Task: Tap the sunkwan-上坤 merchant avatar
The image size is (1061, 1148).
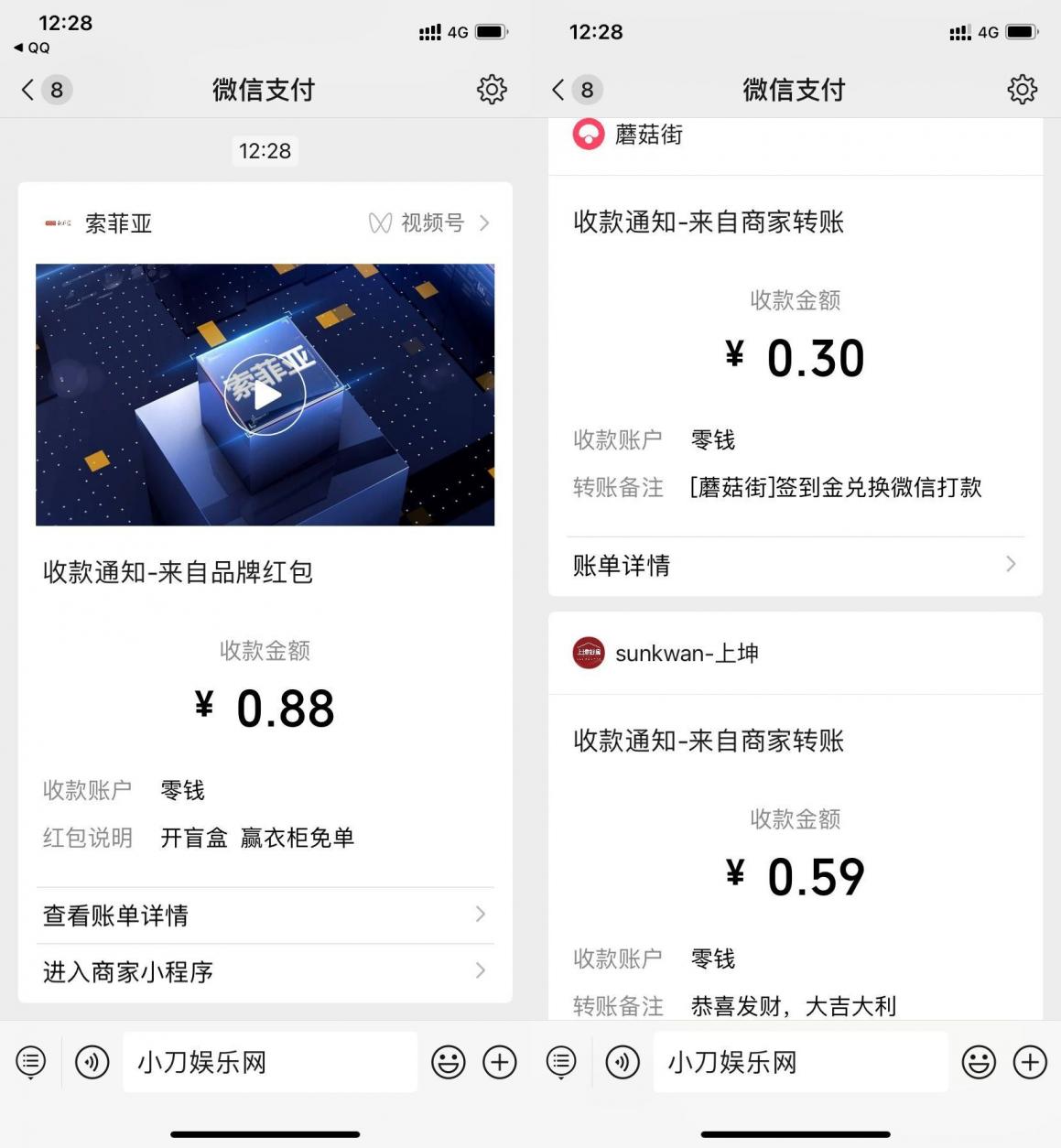Action: (589, 654)
